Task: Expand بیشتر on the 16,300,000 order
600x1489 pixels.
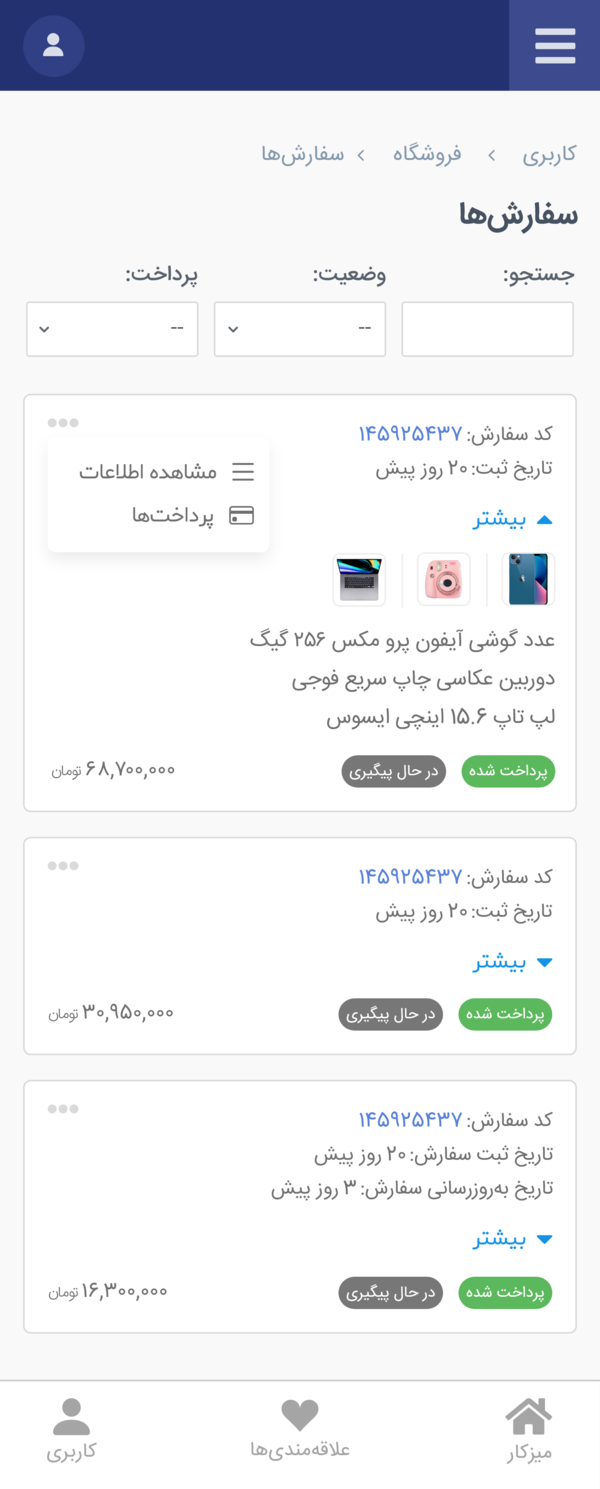Action: [x=512, y=1239]
